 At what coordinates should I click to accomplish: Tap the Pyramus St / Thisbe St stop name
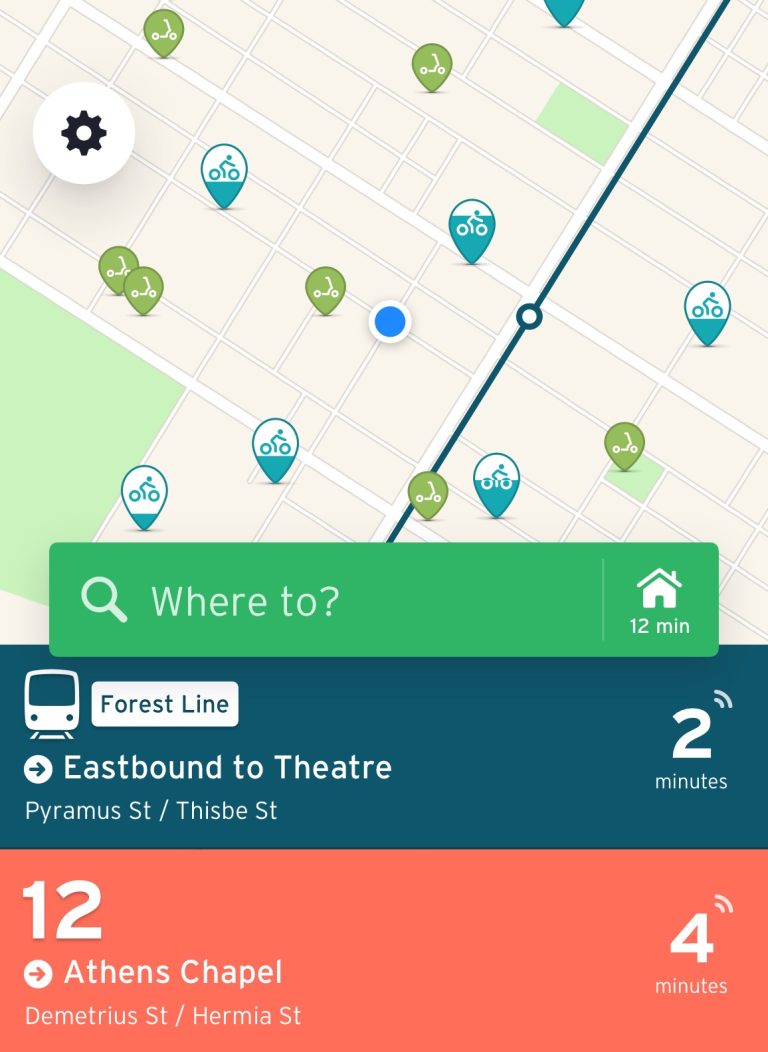click(151, 811)
